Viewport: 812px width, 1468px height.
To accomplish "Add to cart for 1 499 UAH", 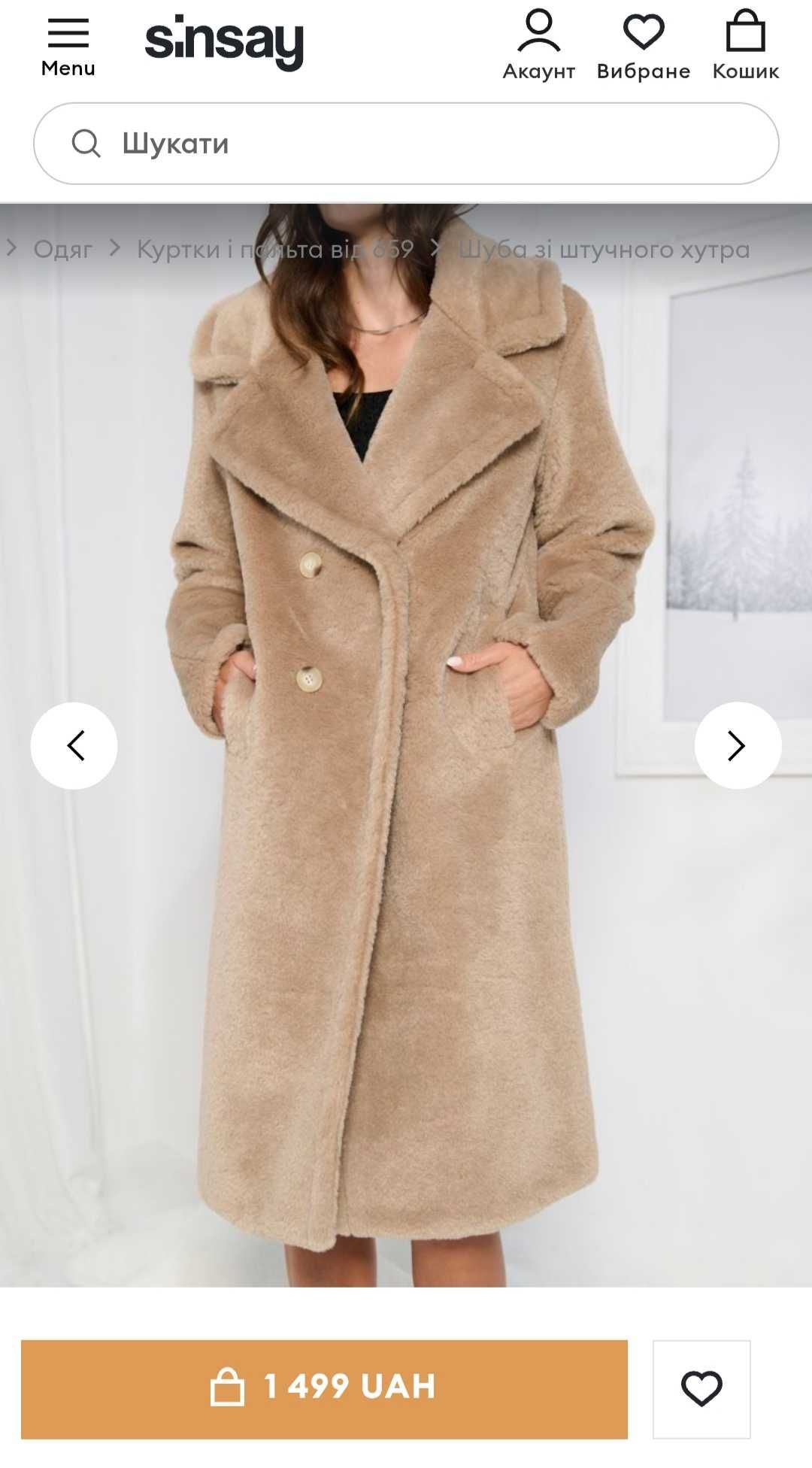I will click(324, 1386).
